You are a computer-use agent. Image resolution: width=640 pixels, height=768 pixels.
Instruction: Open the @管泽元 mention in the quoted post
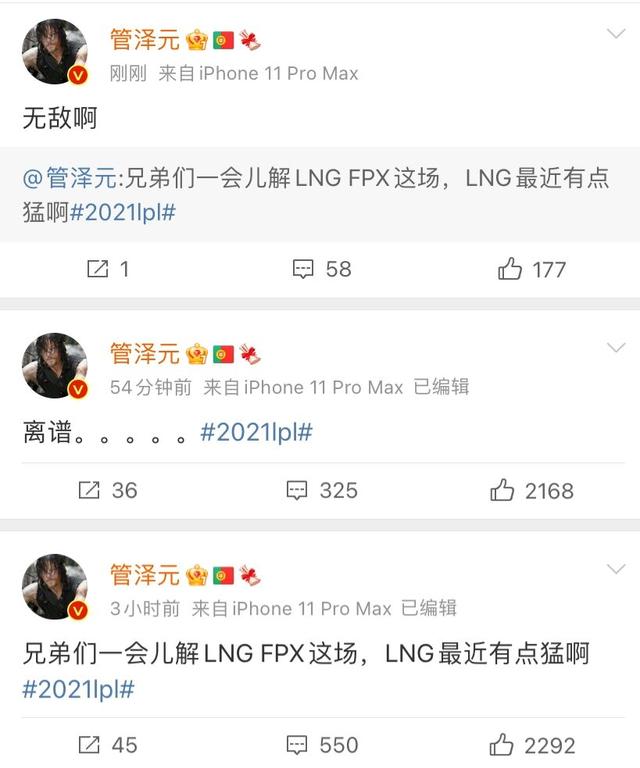[x=68, y=179]
